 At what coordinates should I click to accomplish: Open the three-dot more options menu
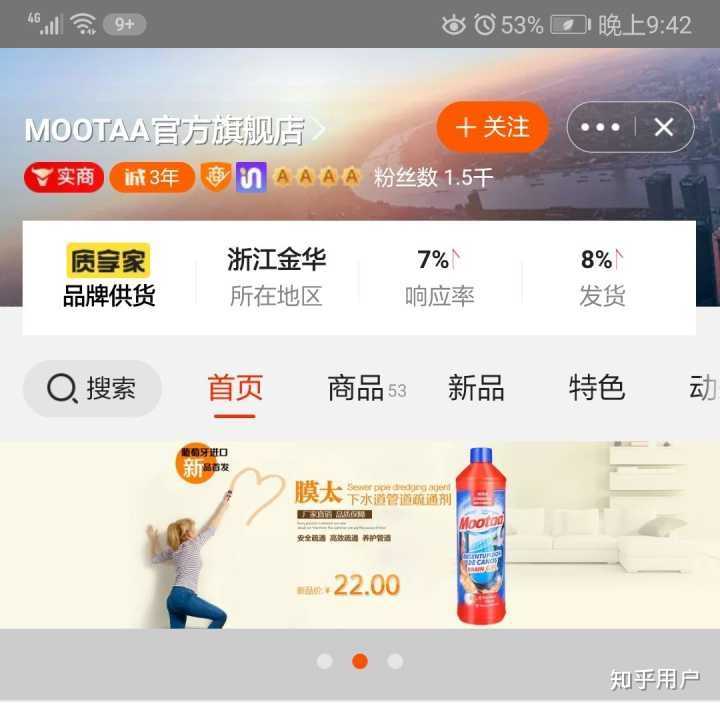coord(600,127)
